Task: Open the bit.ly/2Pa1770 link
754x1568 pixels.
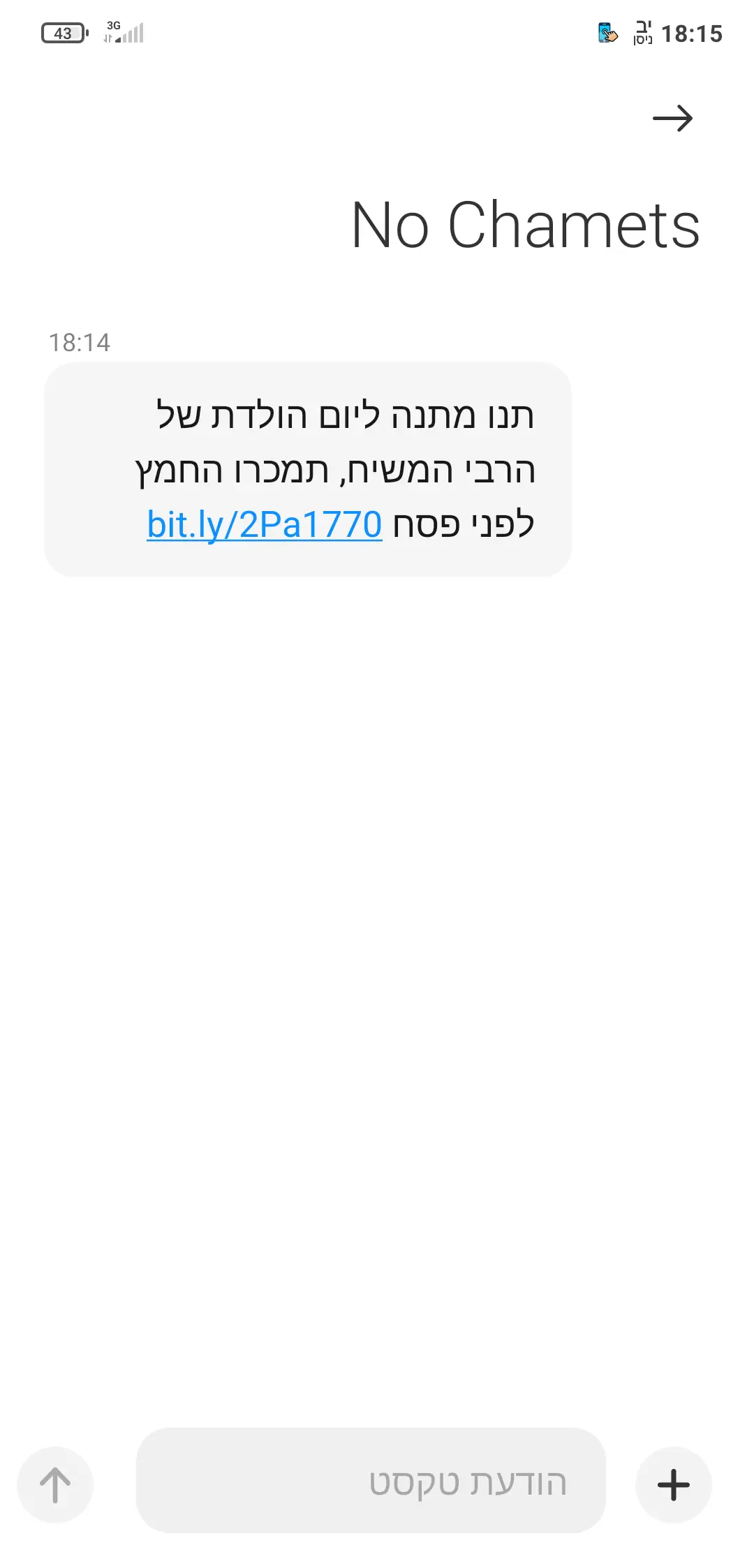Action: (x=265, y=524)
